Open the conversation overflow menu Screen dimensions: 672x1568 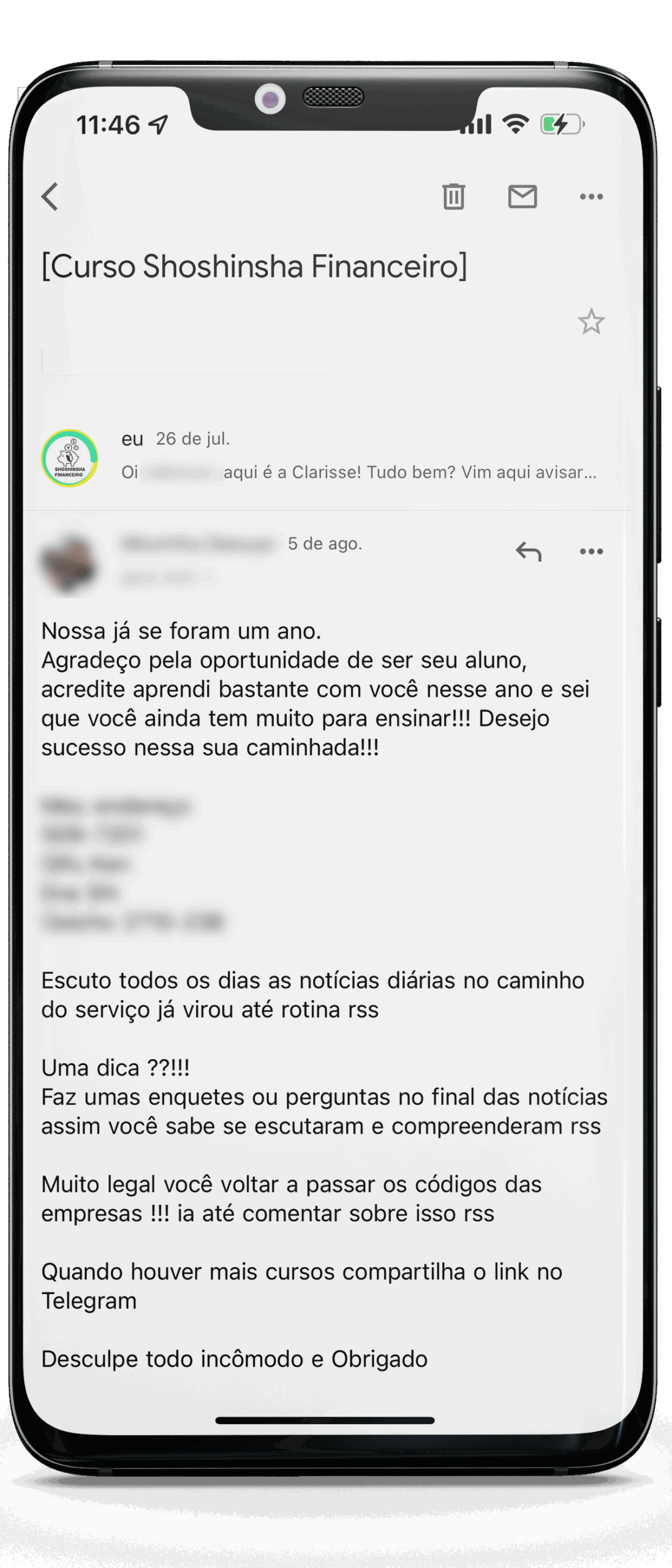[591, 197]
